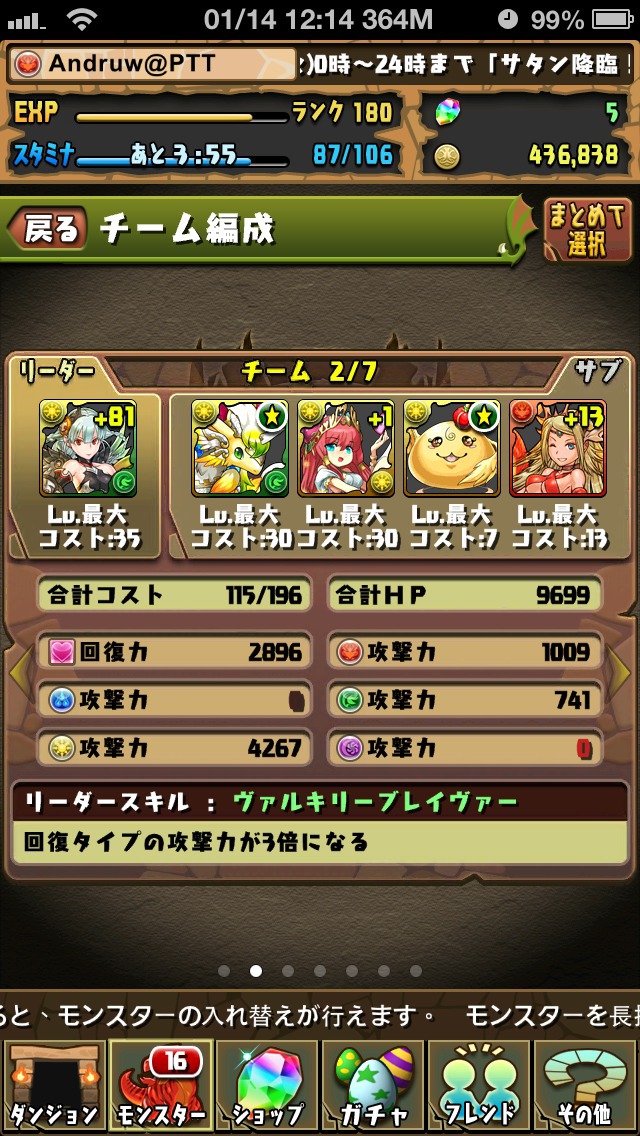Select the leader monster with +81
This screenshot has width=640, height=1136.
coord(88,449)
